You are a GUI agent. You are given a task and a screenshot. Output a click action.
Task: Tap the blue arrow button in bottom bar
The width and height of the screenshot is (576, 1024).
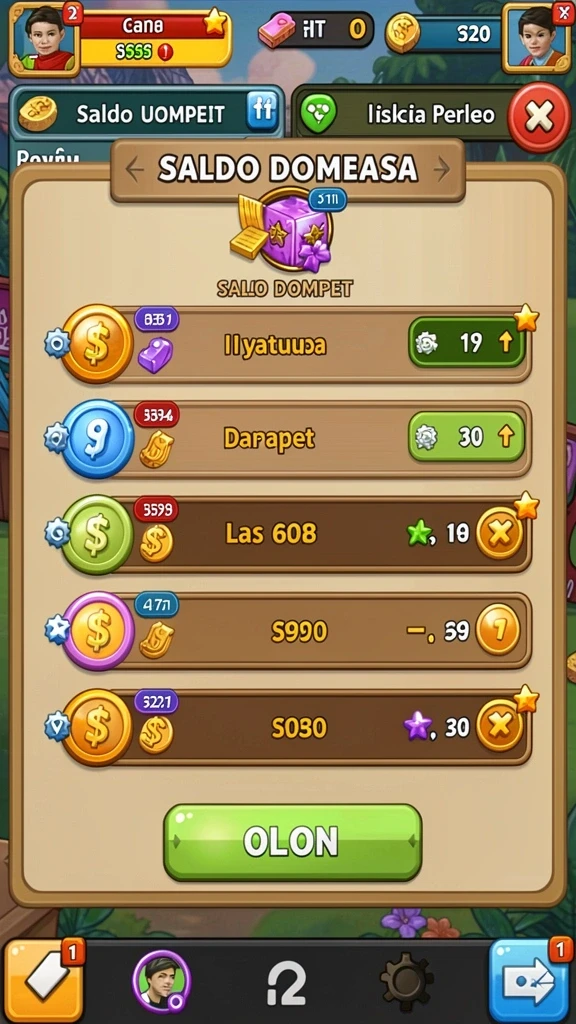pyautogui.click(x=530, y=981)
